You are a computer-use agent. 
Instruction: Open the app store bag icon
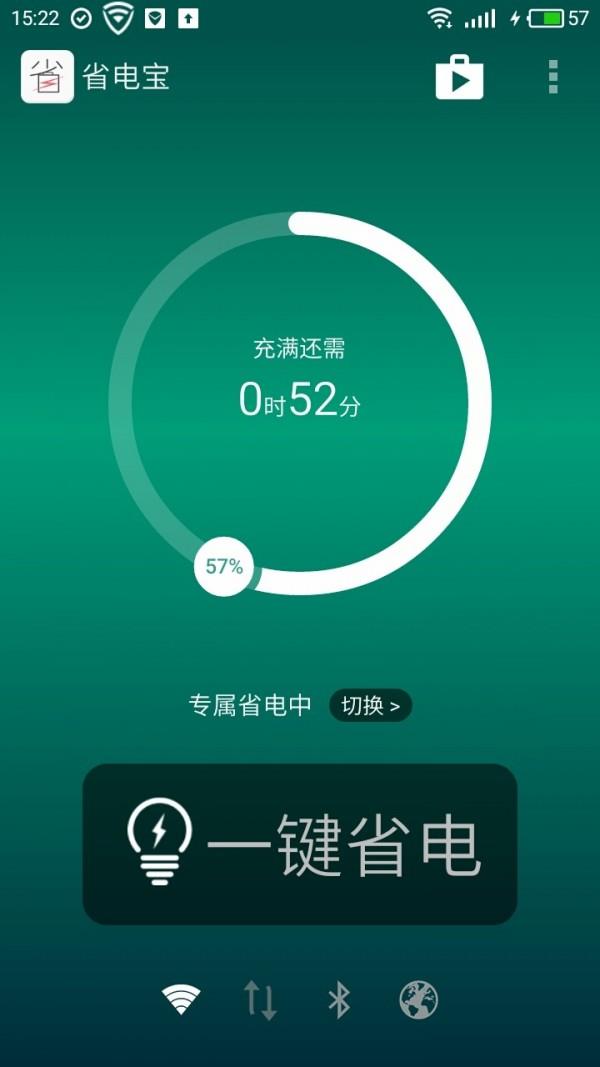(459, 77)
